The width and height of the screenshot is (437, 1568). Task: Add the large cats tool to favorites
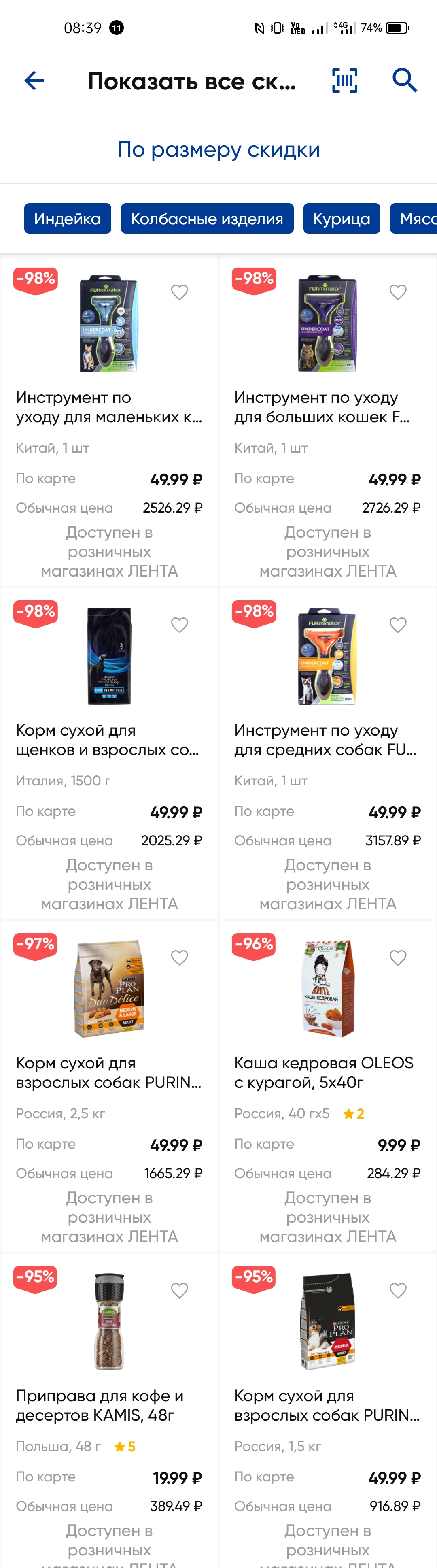click(x=398, y=292)
